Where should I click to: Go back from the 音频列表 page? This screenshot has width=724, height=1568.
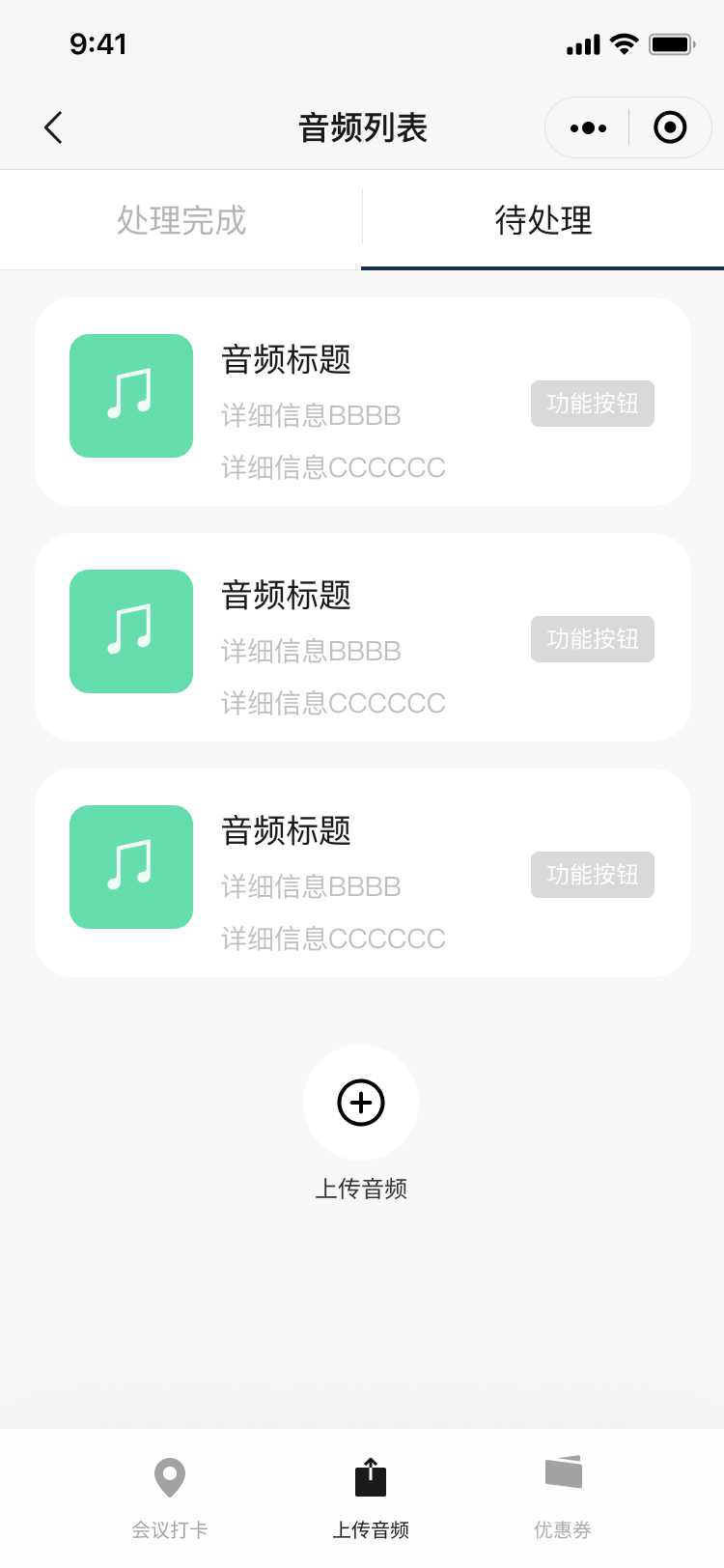[x=53, y=127]
